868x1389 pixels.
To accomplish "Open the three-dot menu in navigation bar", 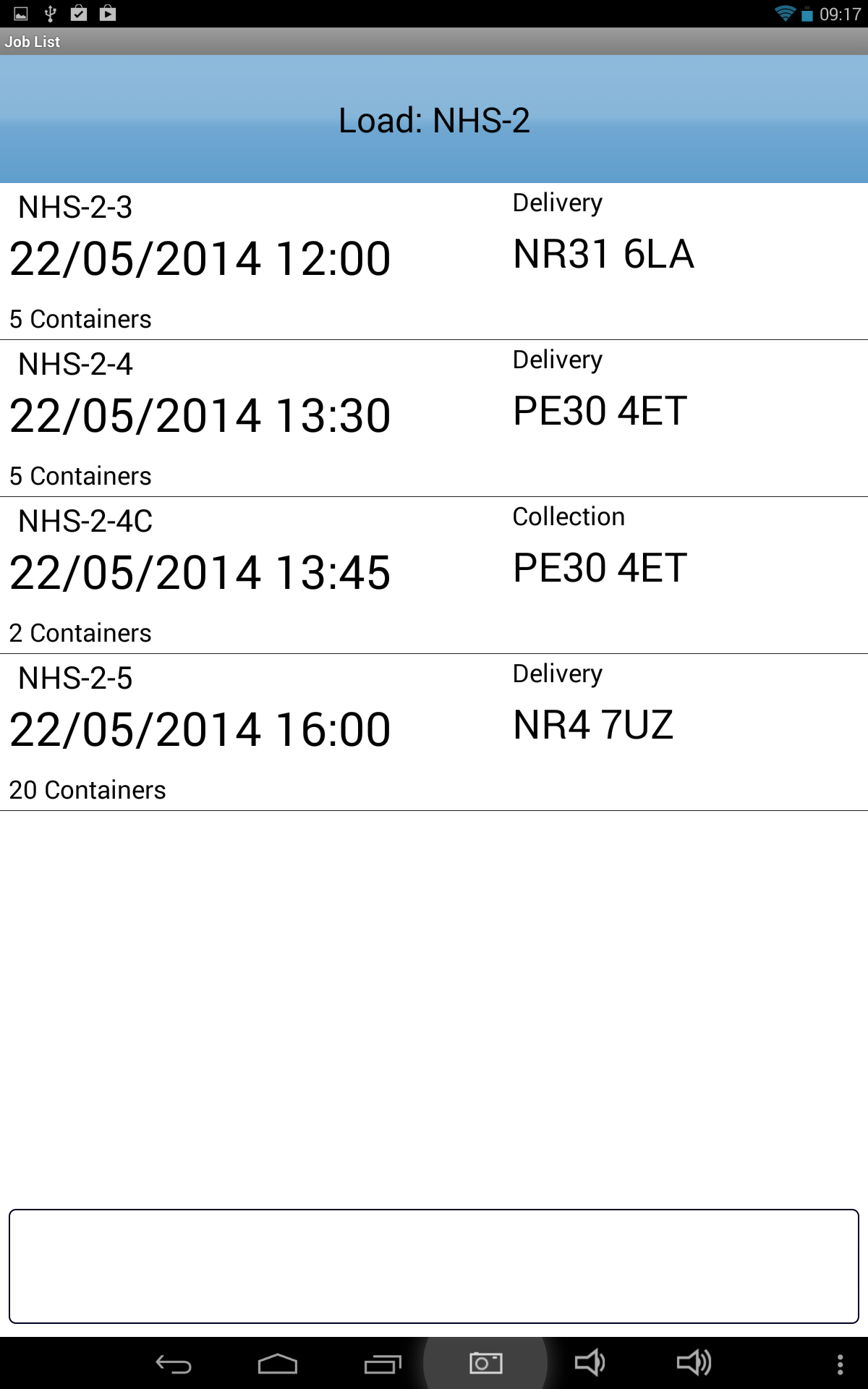I will point(840,1364).
